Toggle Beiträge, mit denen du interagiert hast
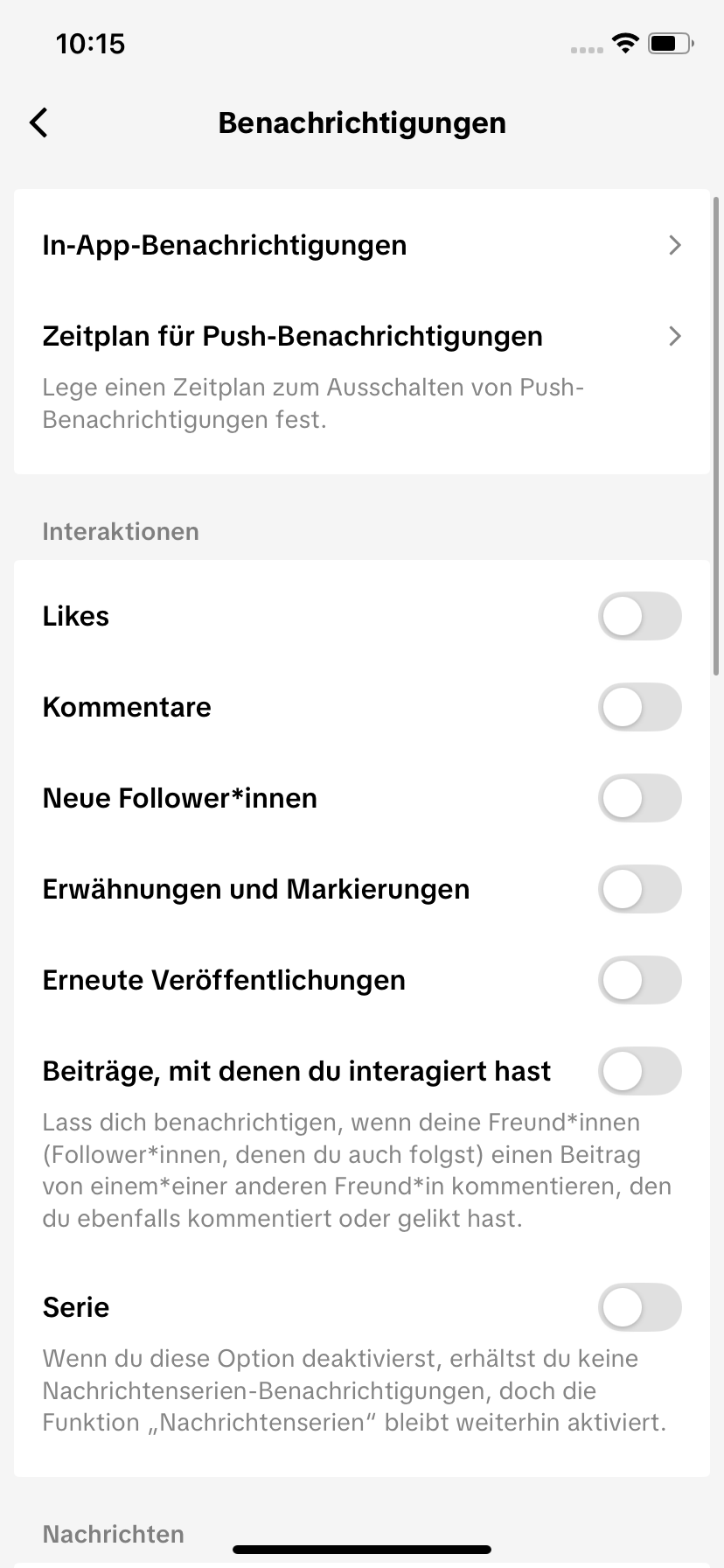The width and height of the screenshot is (724, 1568). tap(640, 1071)
